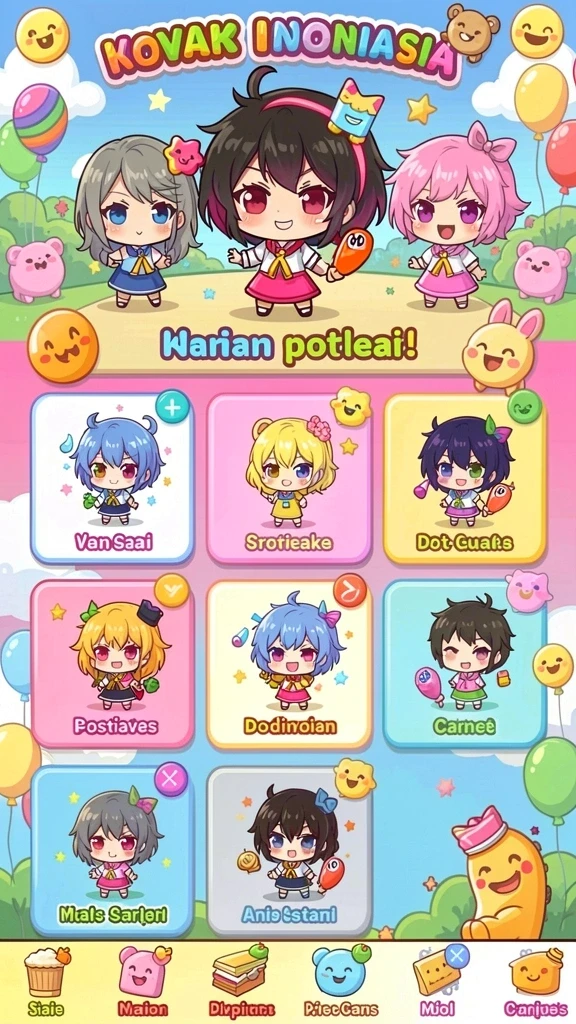Tap the plus badge on Van Saai card
The width and height of the screenshot is (576, 1024).
[x=172, y=407]
